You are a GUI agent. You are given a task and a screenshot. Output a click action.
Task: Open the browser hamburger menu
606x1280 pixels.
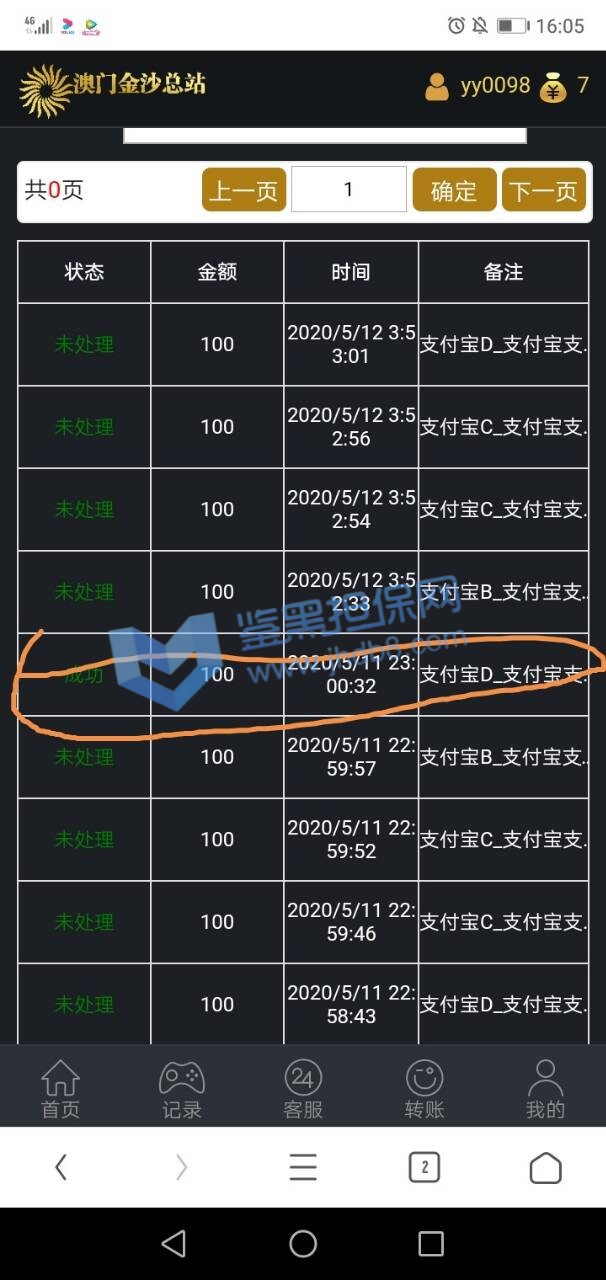(x=303, y=1167)
